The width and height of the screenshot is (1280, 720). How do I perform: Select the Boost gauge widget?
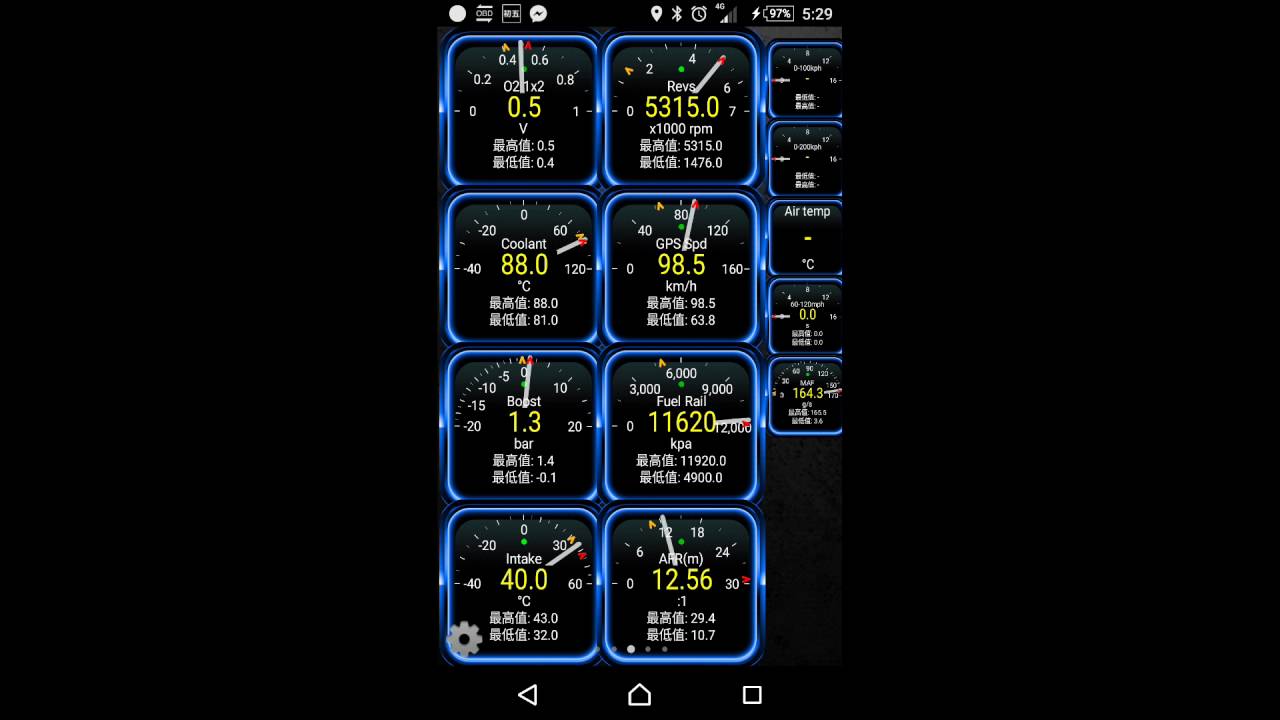523,425
